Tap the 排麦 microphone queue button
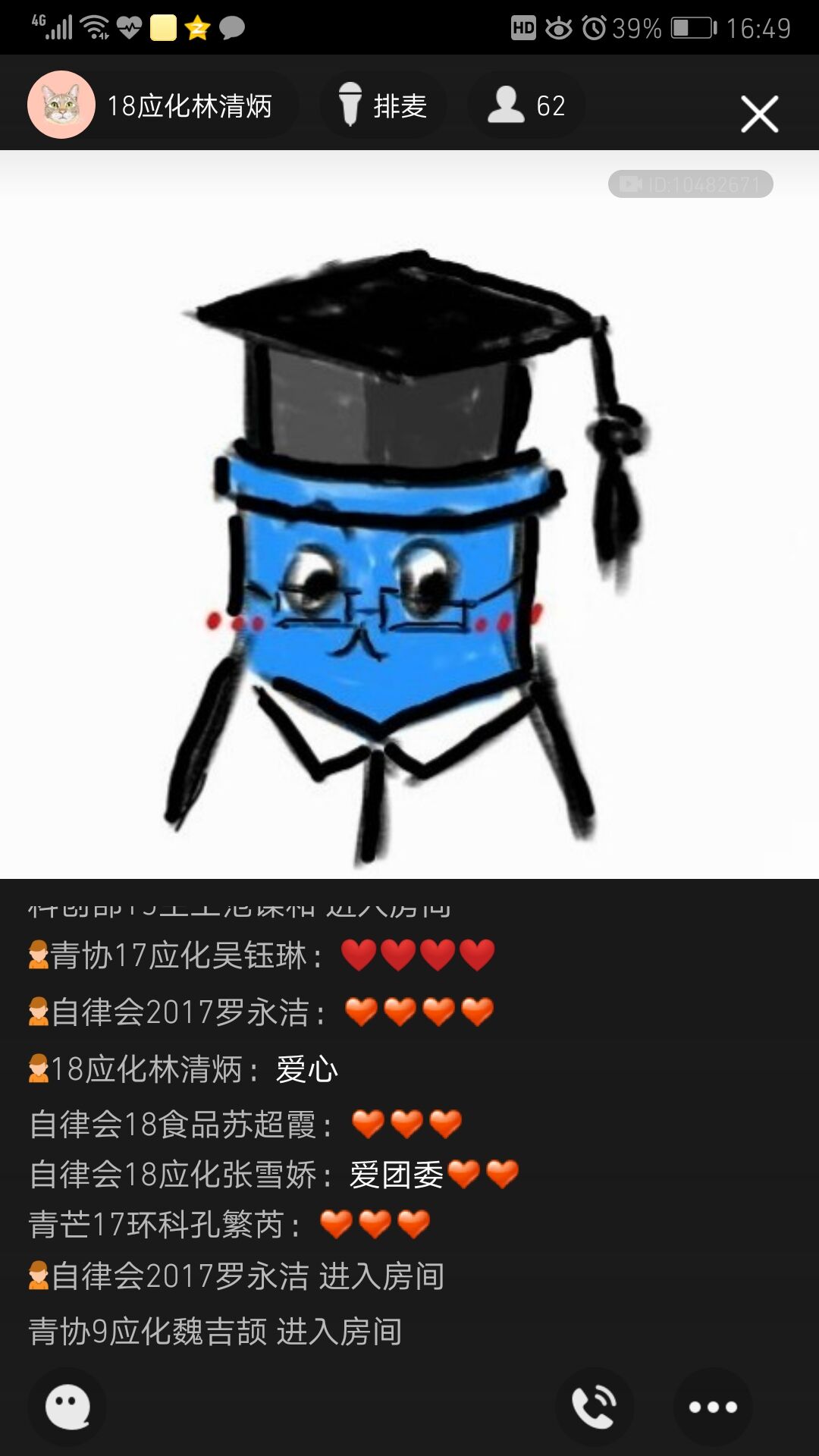This screenshot has width=819, height=1456. tap(384, 105)
